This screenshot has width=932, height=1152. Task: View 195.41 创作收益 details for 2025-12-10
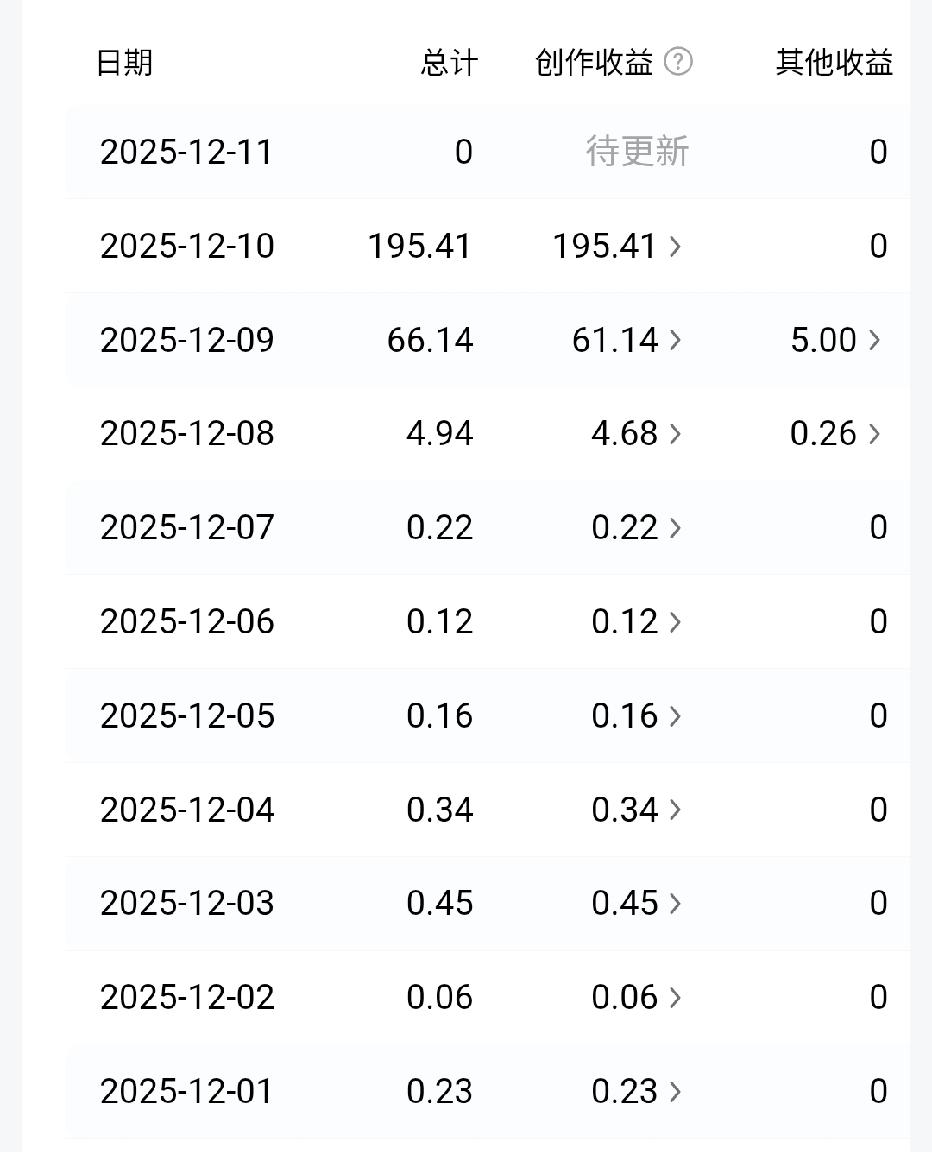tap(616, 246)
